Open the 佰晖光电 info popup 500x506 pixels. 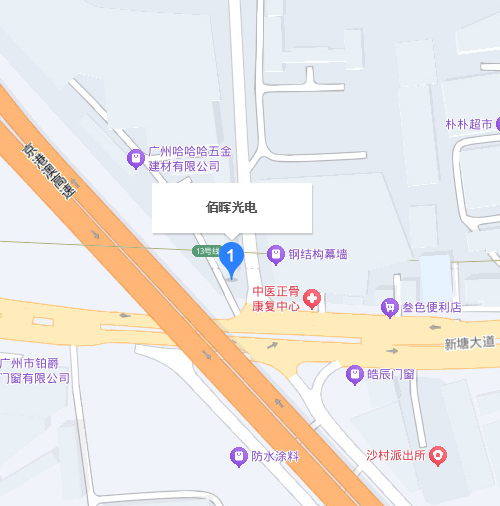click(232, 208)
